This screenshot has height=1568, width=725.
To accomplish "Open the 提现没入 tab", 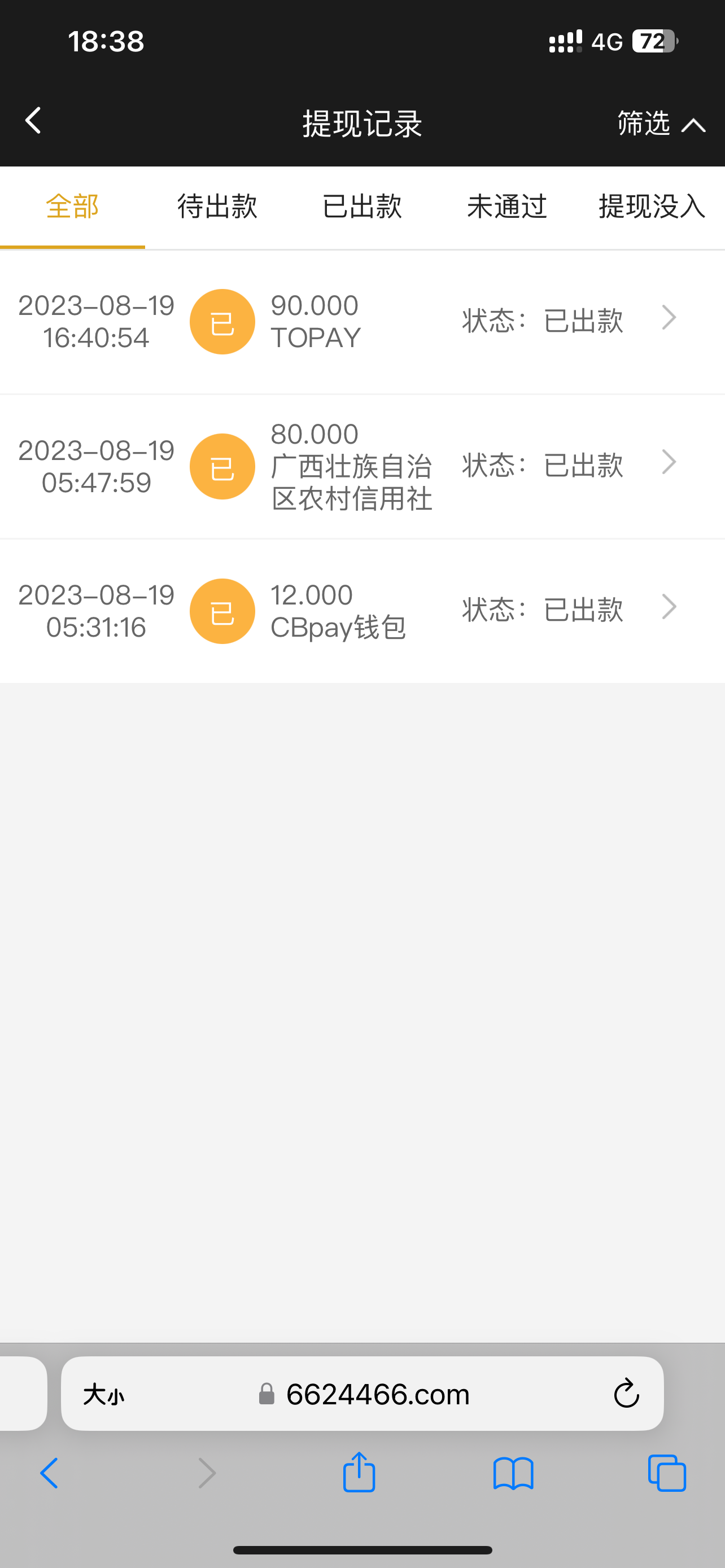I will [652, 207].
